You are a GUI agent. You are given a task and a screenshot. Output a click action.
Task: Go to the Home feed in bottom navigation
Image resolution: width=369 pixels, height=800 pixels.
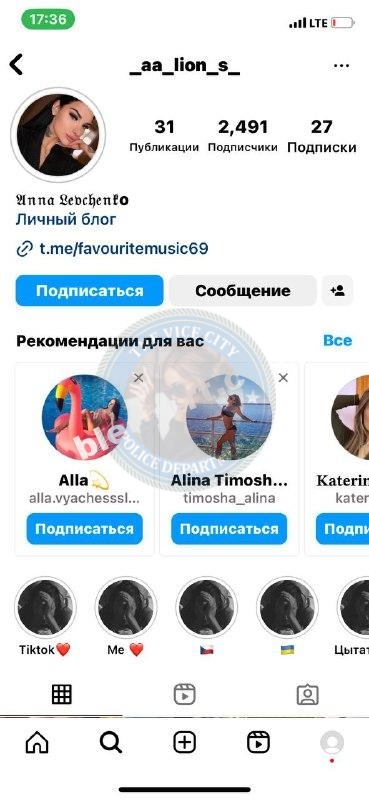tap(37, 742)
